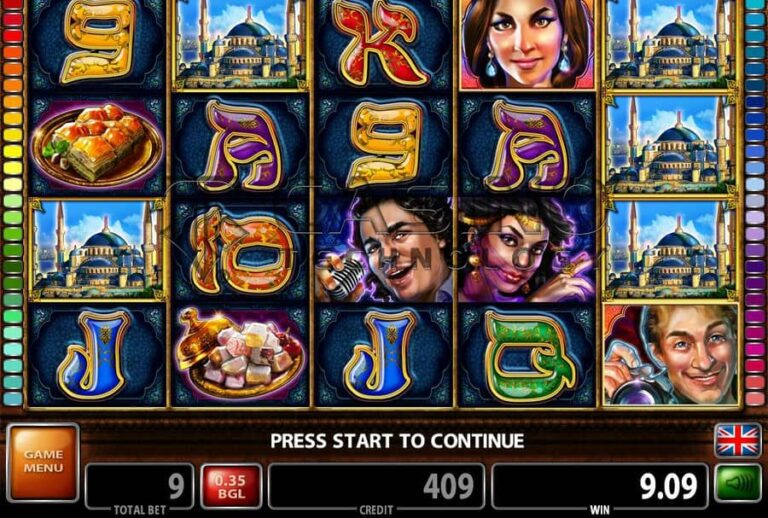Open the Game Menu
Screen dimensions: 768x518
pos(43,462)
